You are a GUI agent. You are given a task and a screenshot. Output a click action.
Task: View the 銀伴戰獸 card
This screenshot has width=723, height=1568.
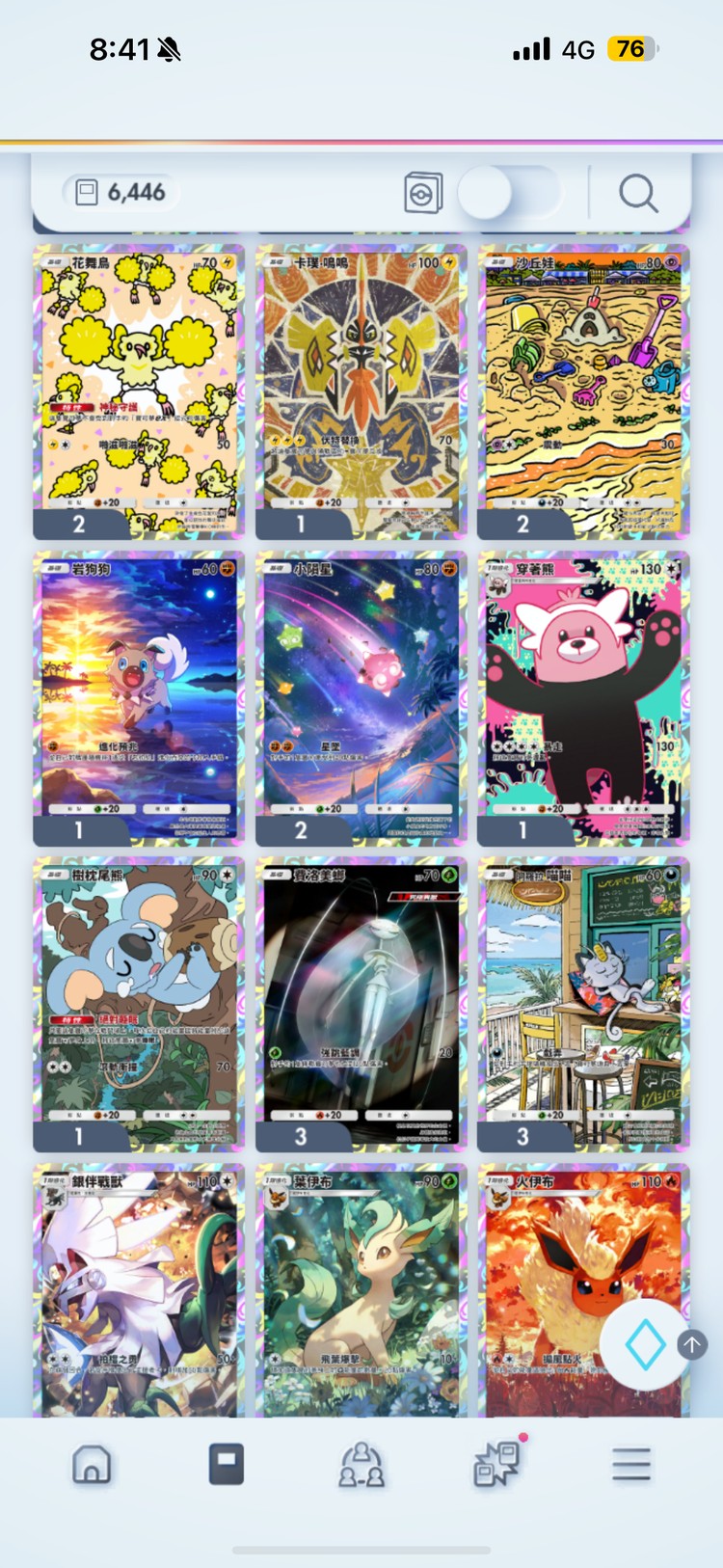(139, 1287)
